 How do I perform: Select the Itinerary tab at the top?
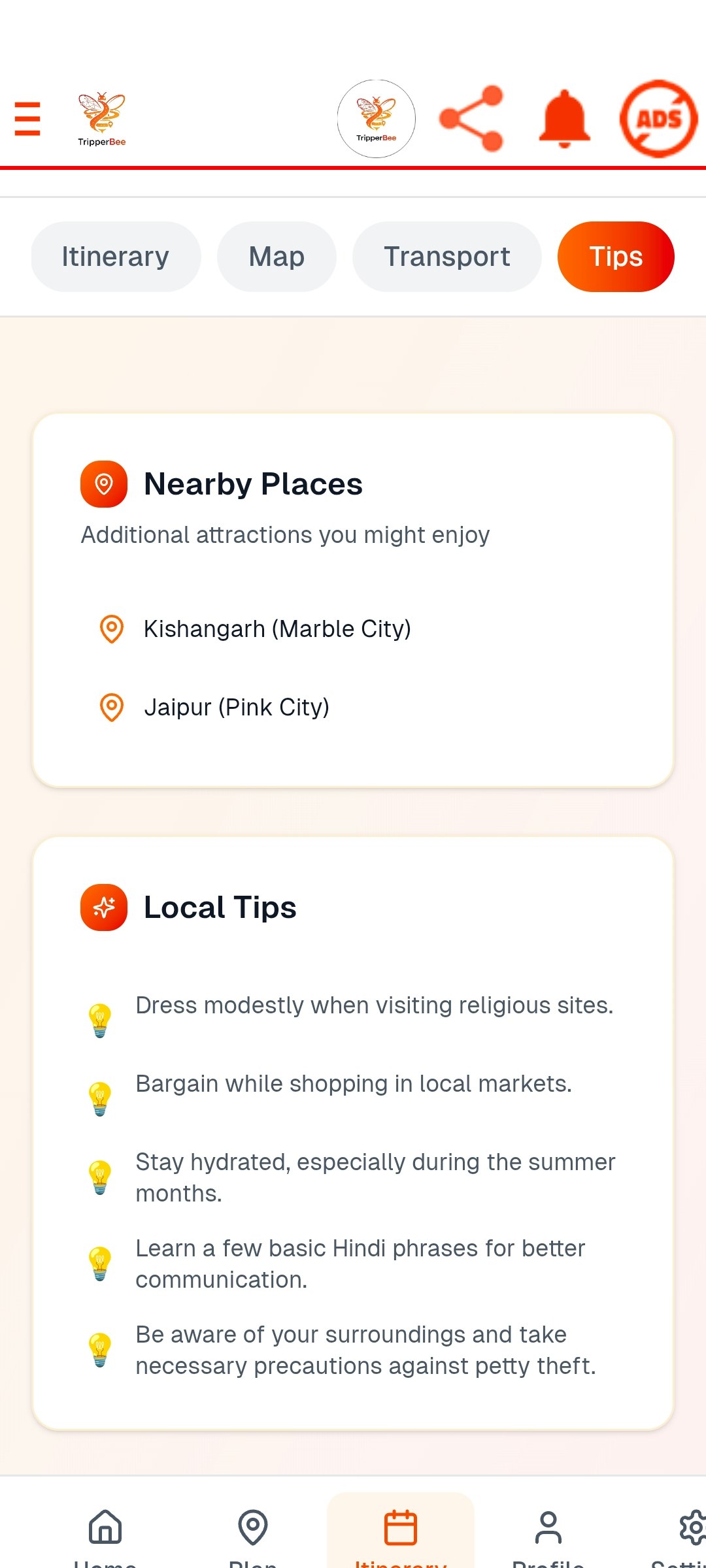(115, 256)
